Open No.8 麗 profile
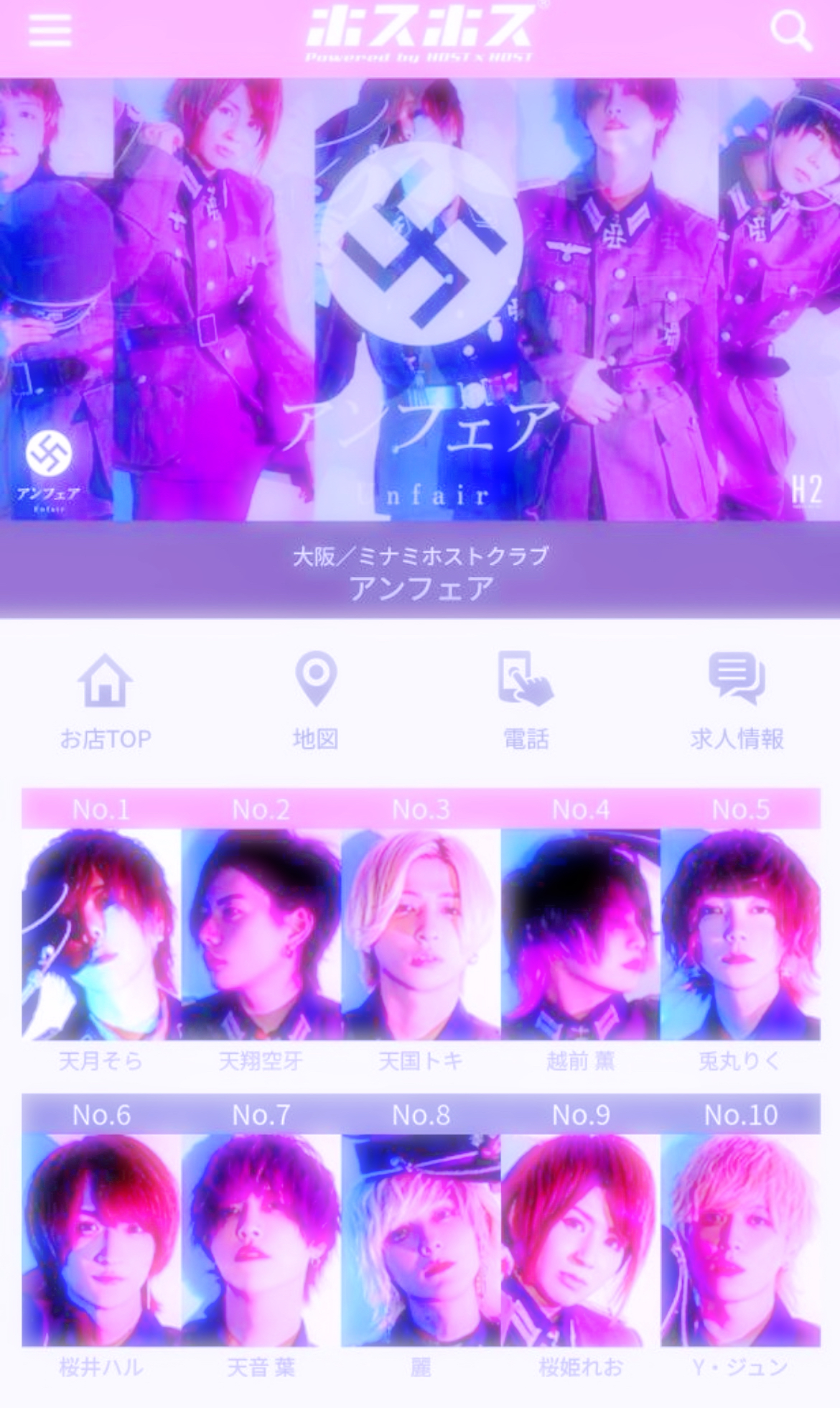Image resolution: width=840 pixels, height=1408 pixels. [x=421, y=1241]
